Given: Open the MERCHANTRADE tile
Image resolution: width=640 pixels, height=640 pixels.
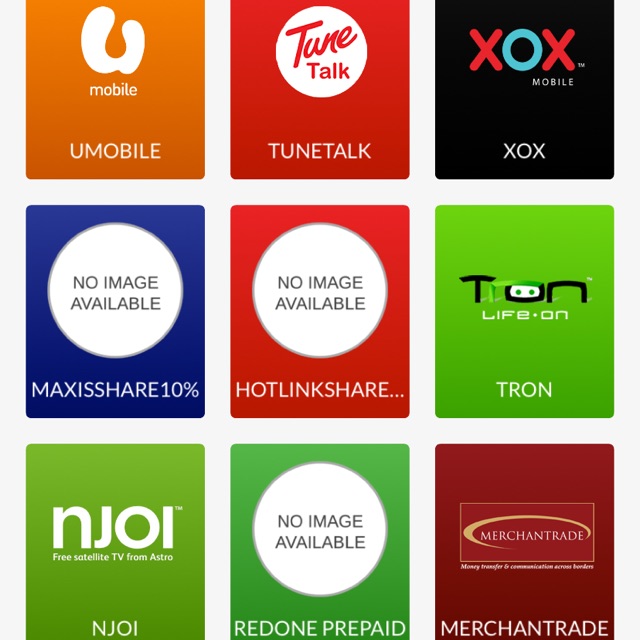Looking at the screenshot, I should tap(524, 542).
